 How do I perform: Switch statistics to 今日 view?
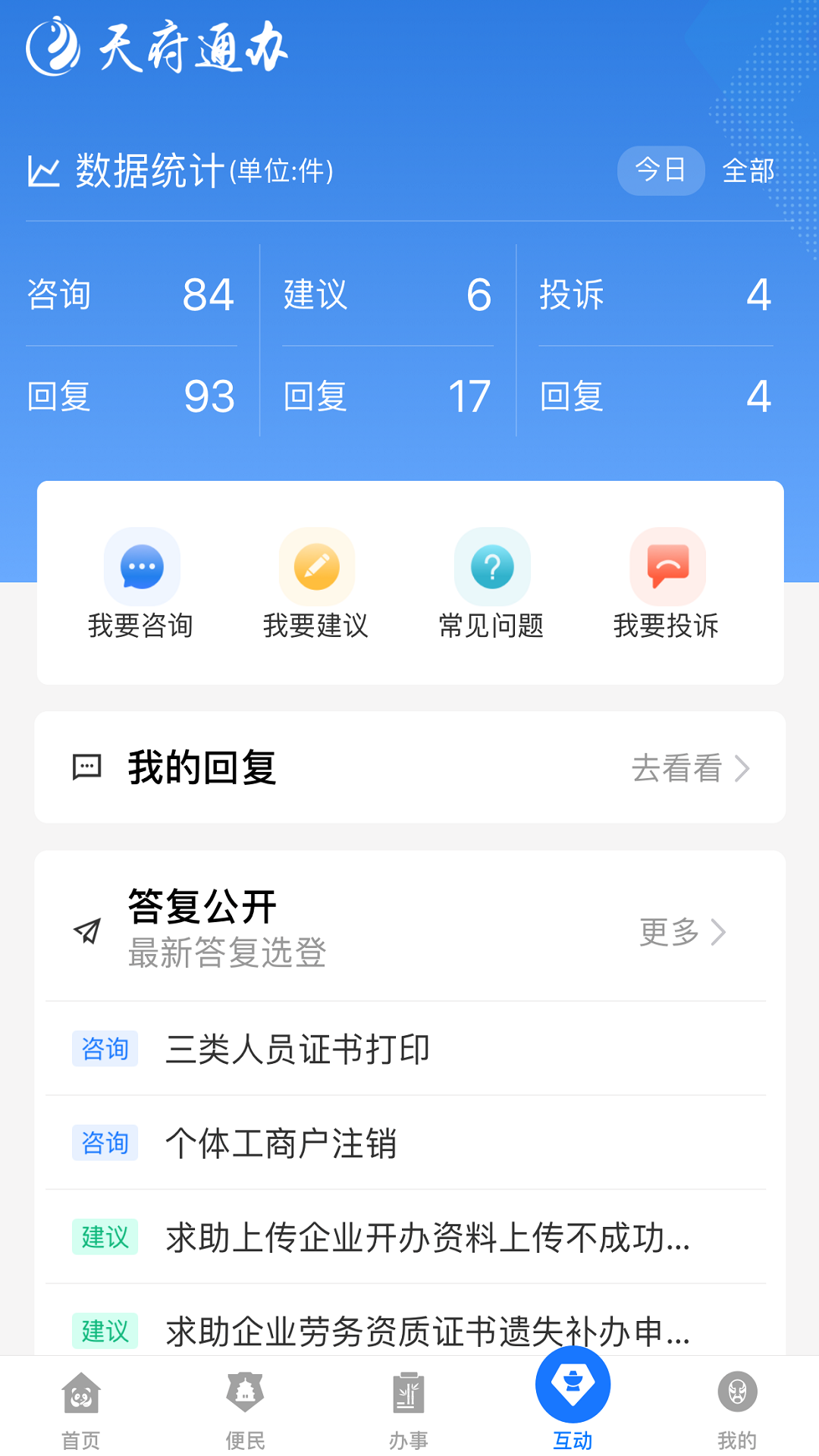pos(661,170)
